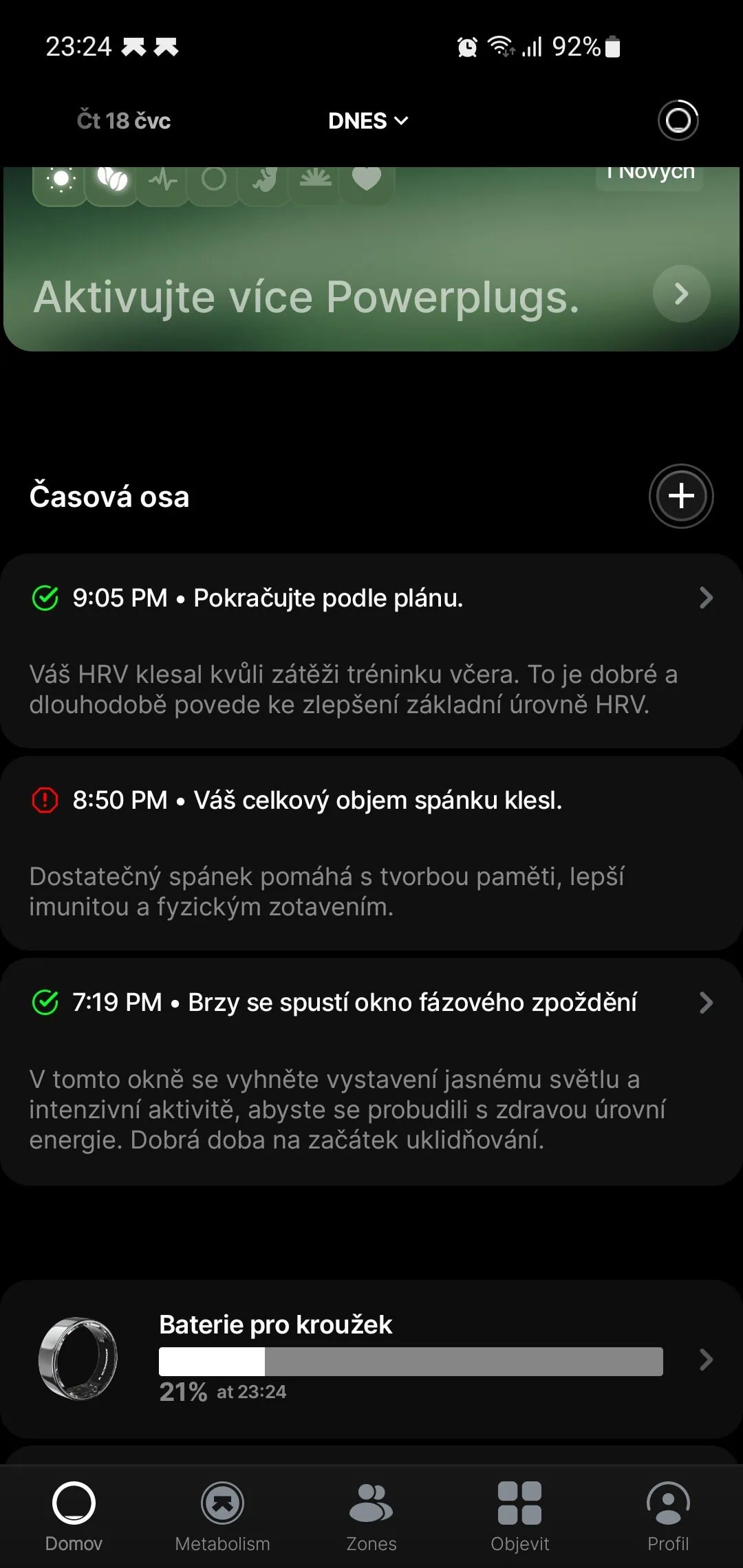
Task: Tap the ring icon in the top bar
Action: [678, 120]
